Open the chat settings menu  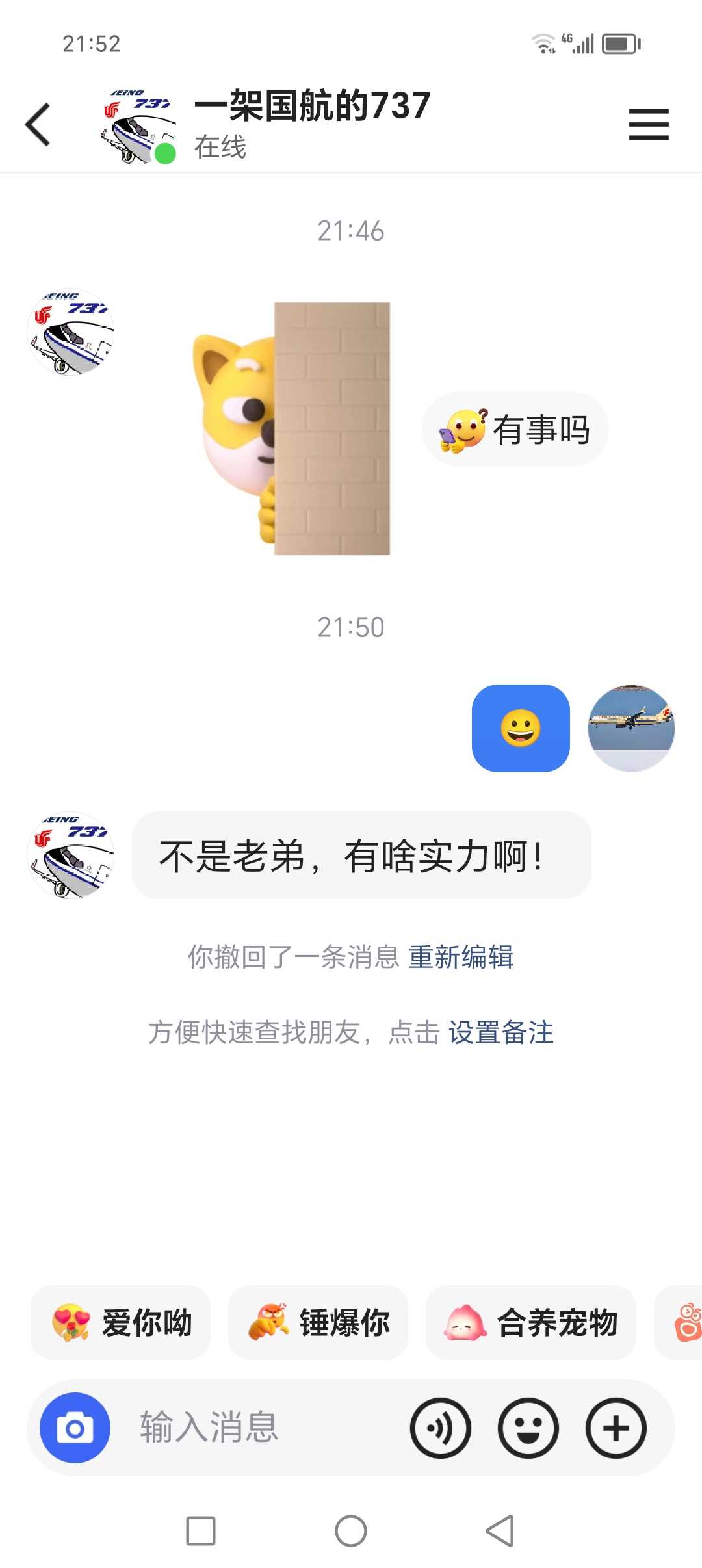tap(648, 124)
